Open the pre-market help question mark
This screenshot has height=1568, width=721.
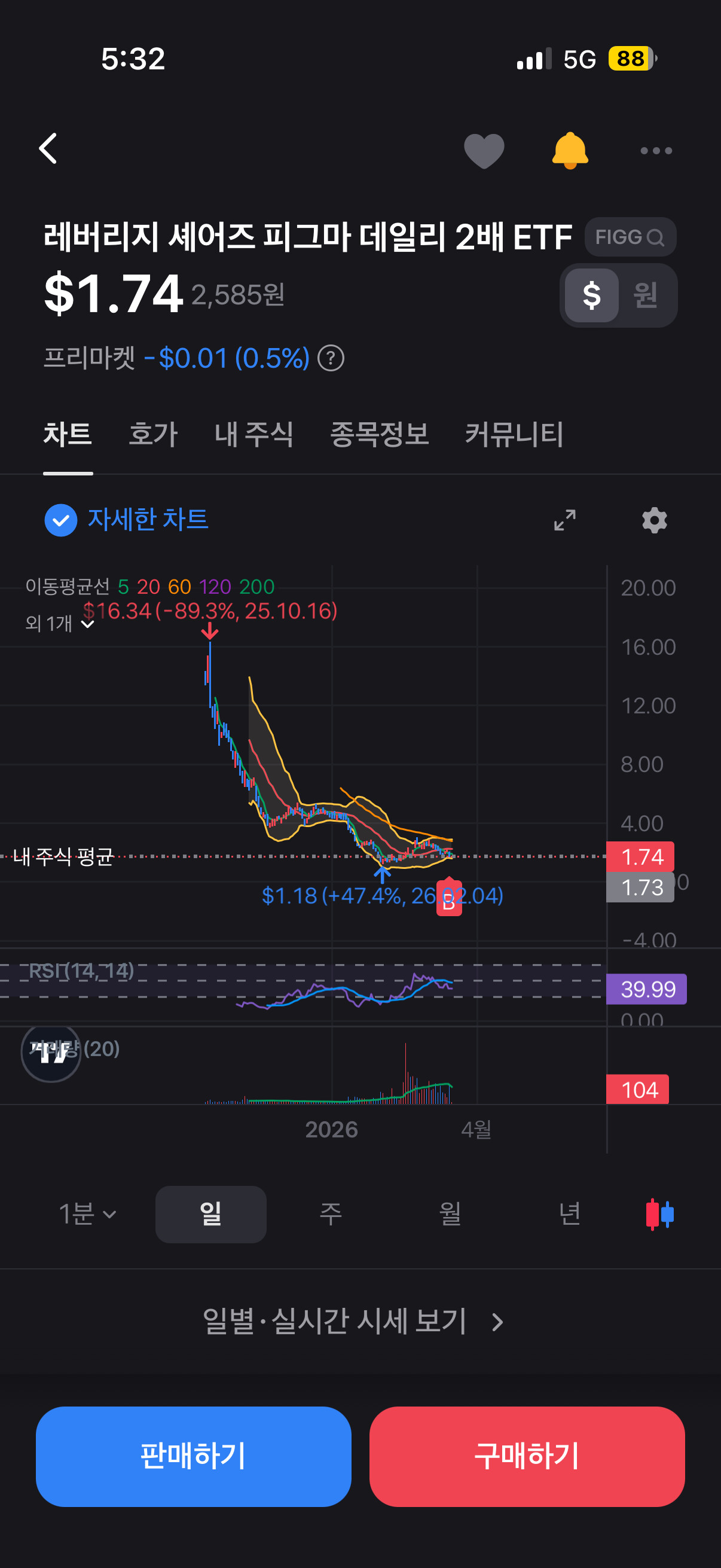[x=331, y=358]
